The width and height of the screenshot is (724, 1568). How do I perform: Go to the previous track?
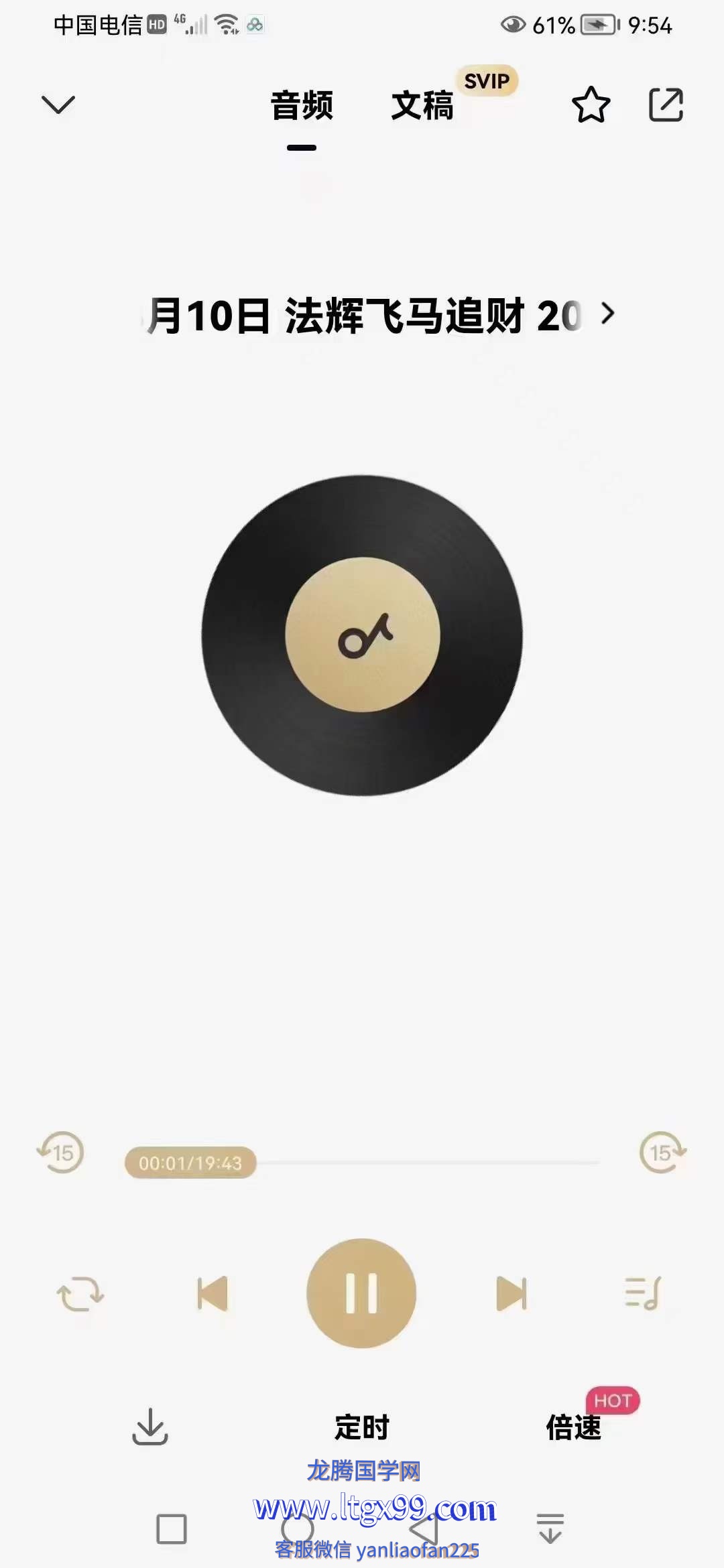[213, 1293]
